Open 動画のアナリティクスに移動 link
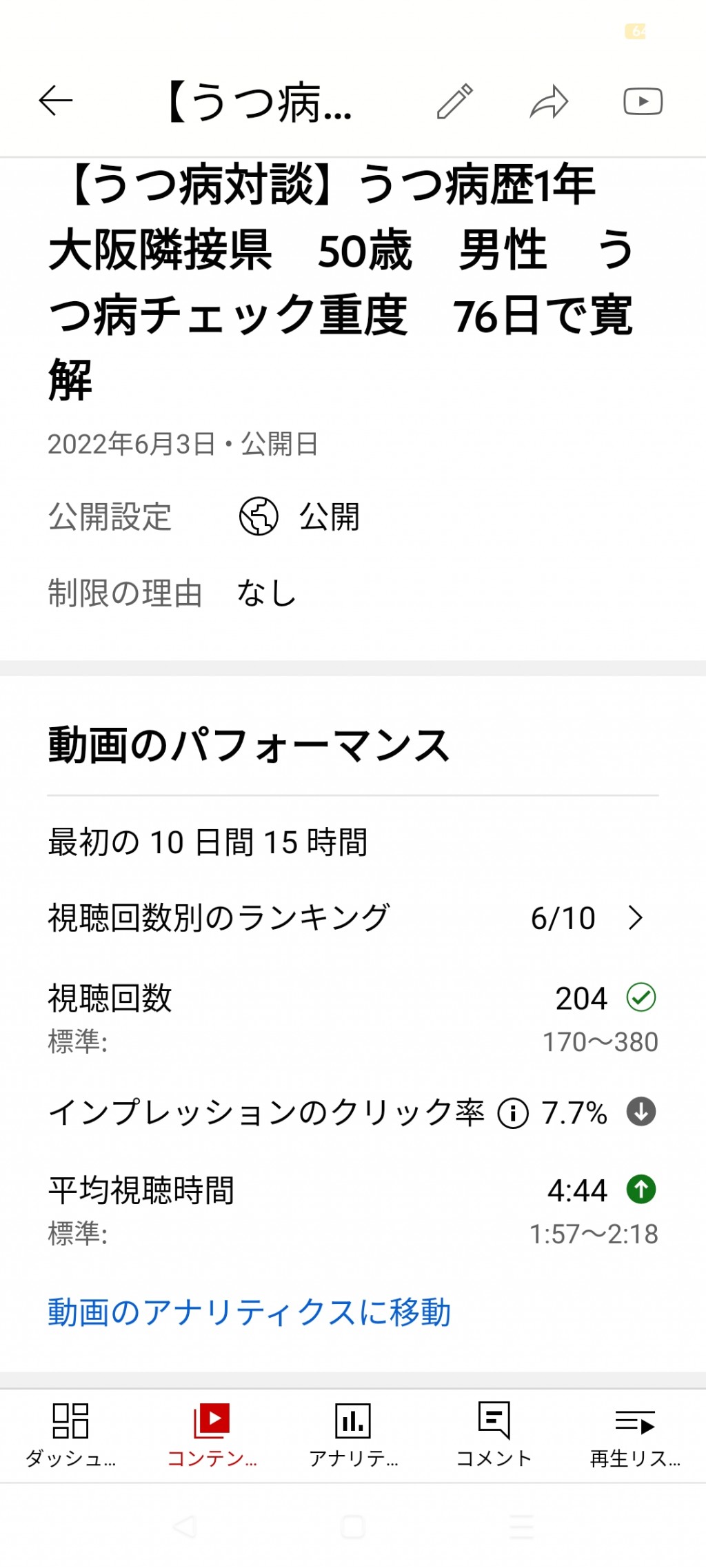 [x=249, y=1312]
